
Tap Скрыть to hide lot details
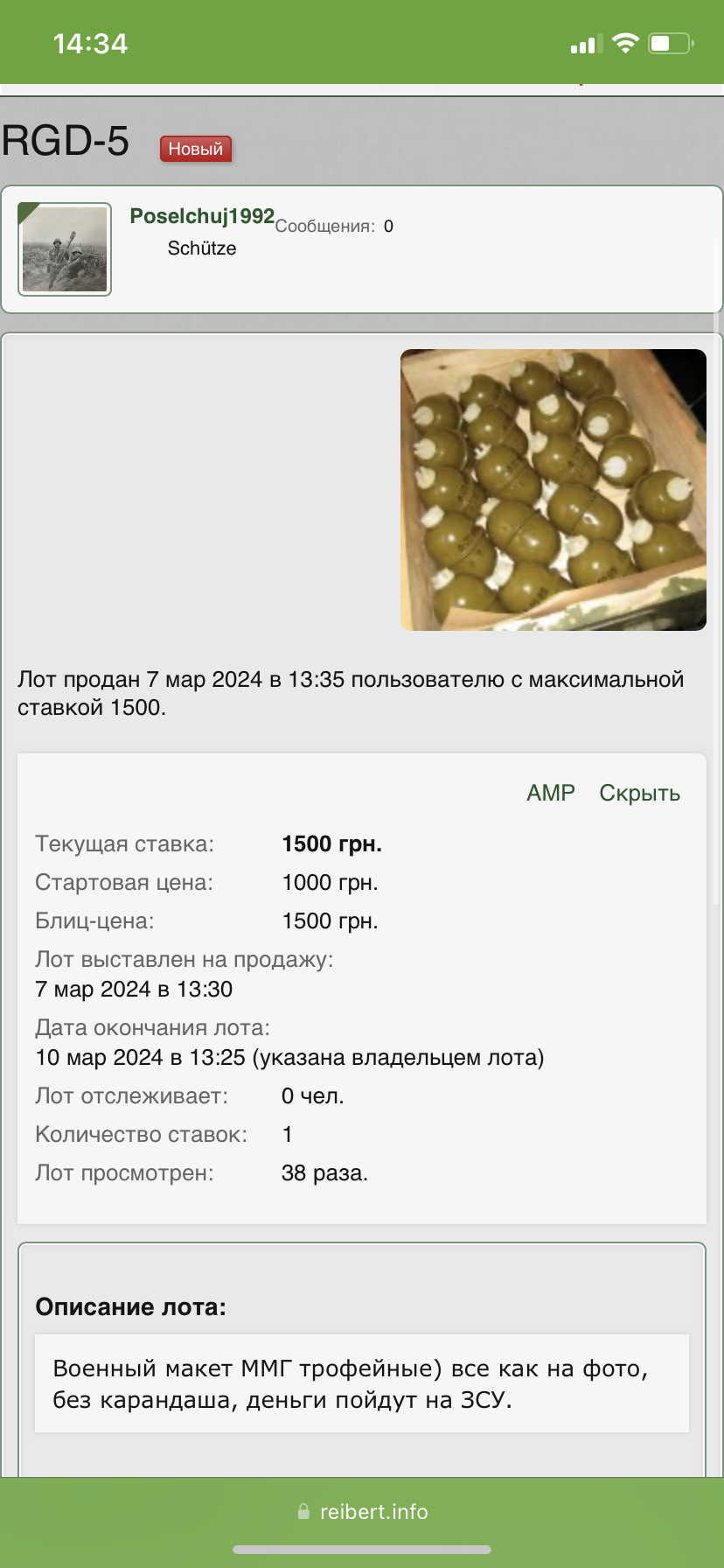pos(639,794)
